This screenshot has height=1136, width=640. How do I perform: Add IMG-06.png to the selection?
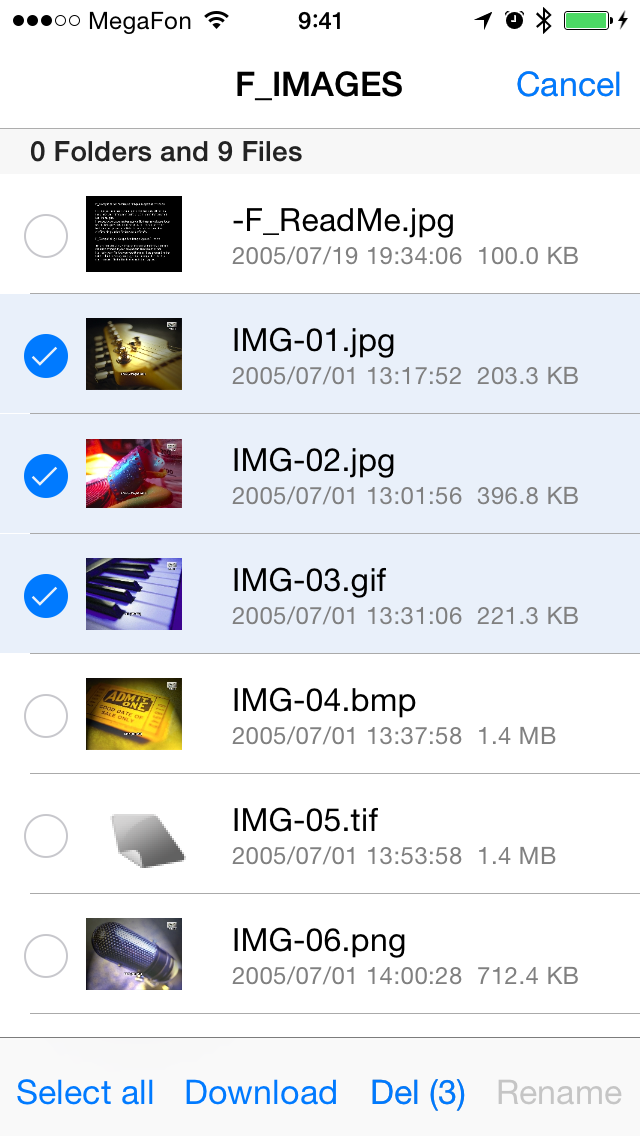[46, 956]
